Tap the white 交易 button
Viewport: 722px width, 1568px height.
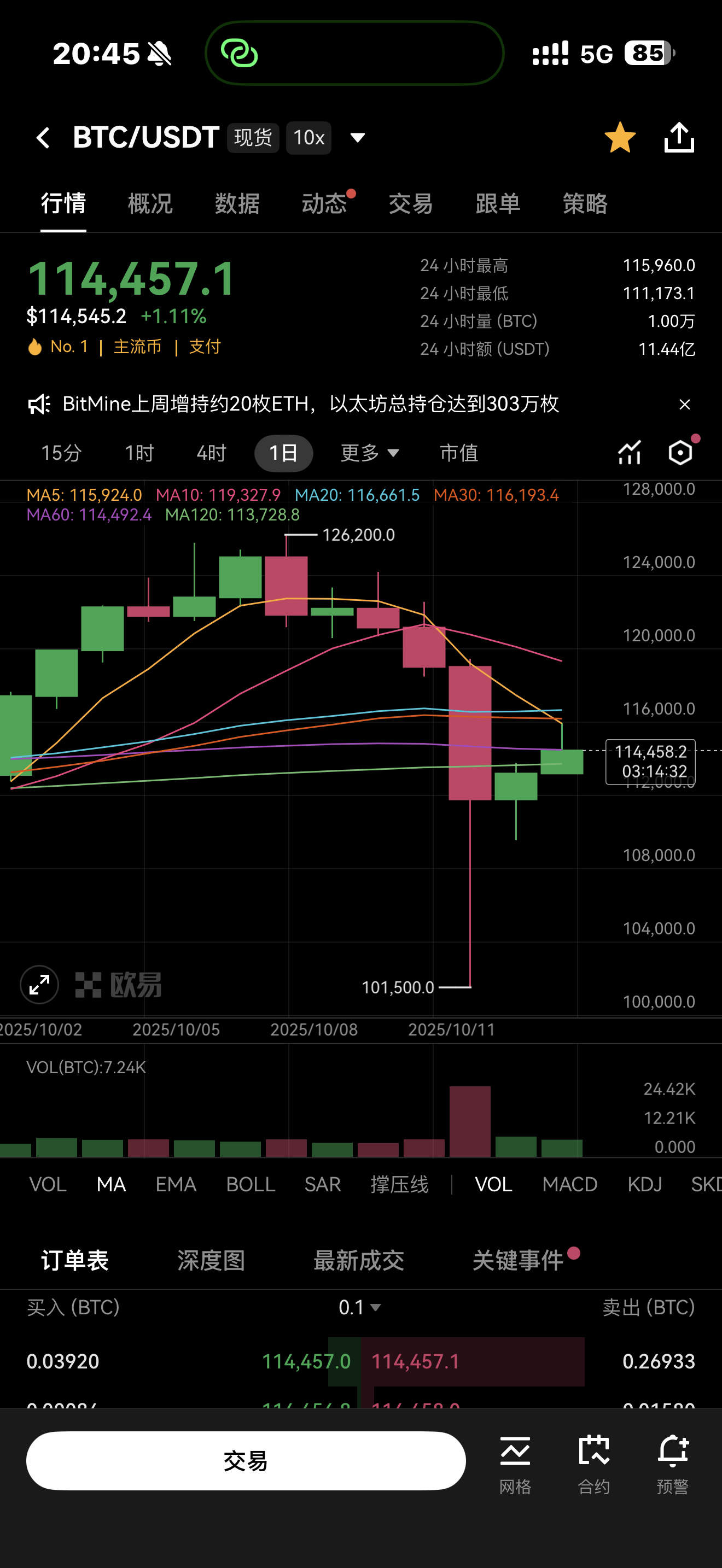tap(246, 1460)
